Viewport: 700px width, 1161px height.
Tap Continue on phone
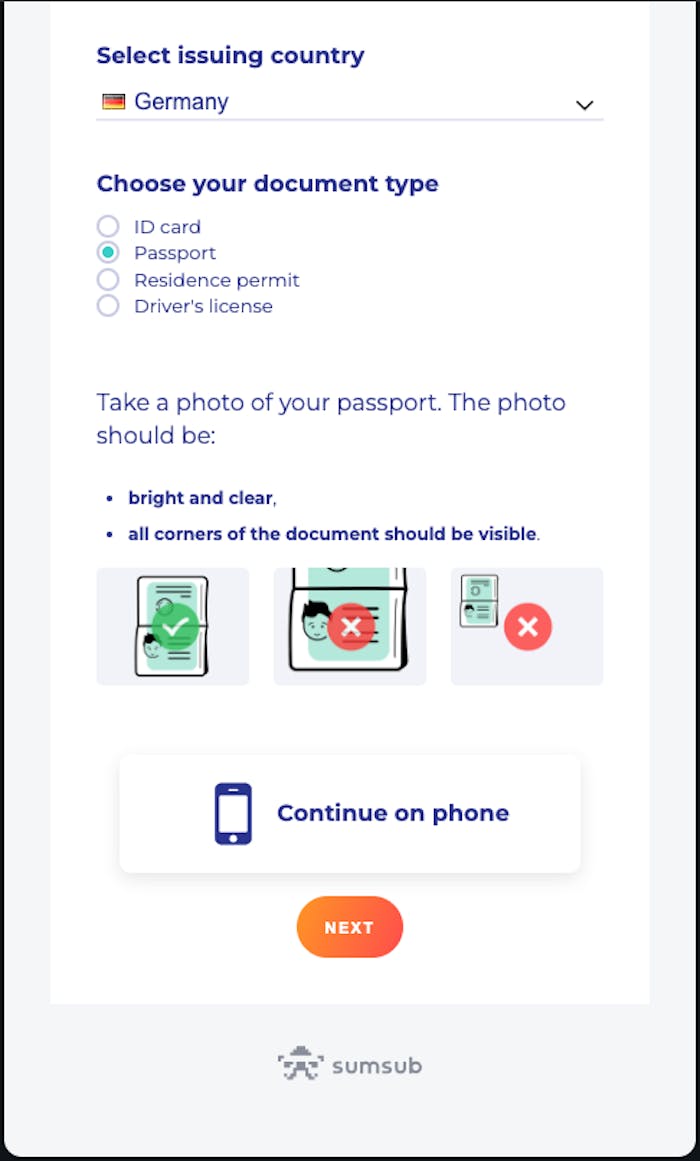point(349,813)
